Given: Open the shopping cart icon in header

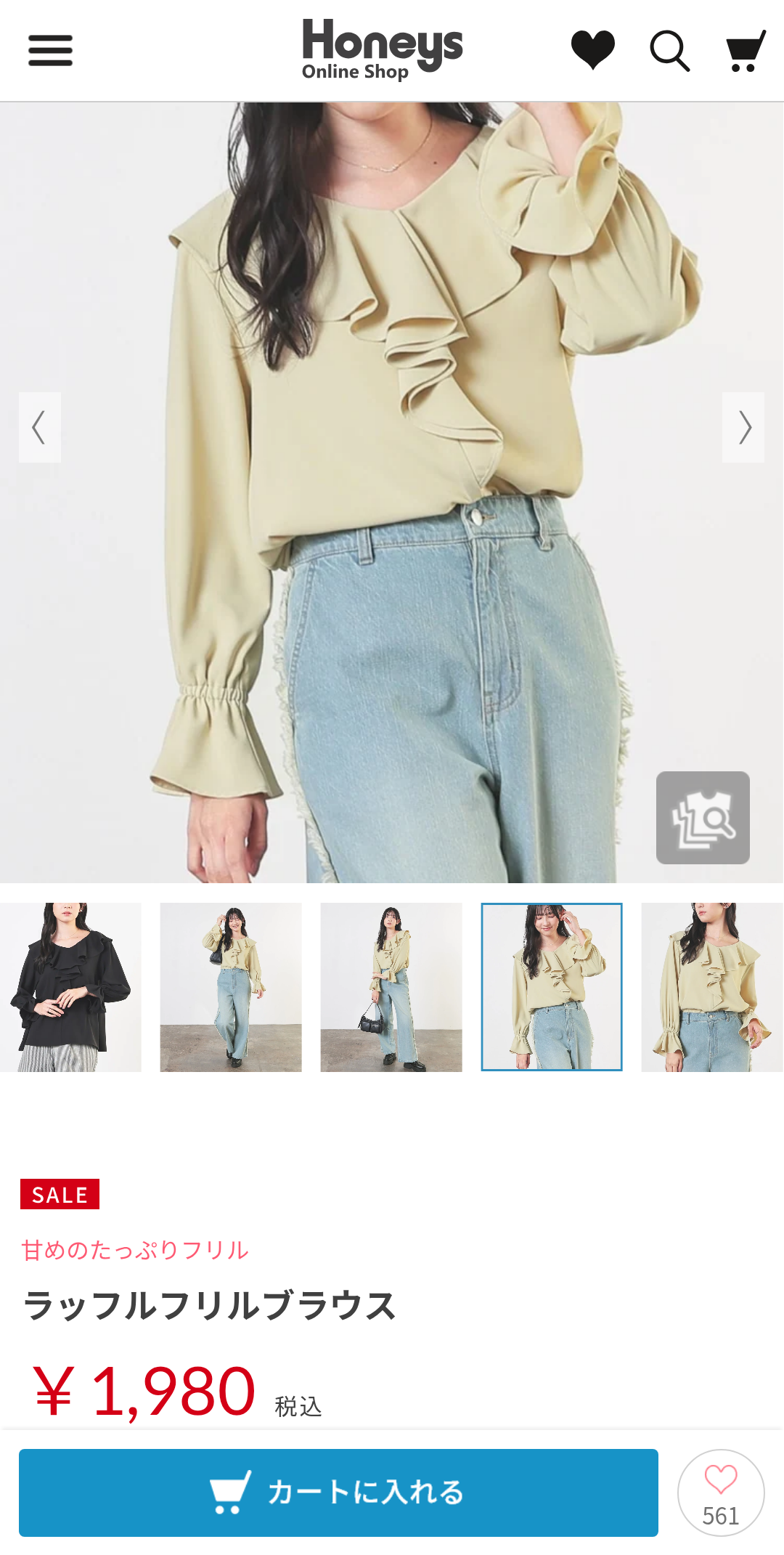Looking at the screenshot, I should [x=746, y=50].
